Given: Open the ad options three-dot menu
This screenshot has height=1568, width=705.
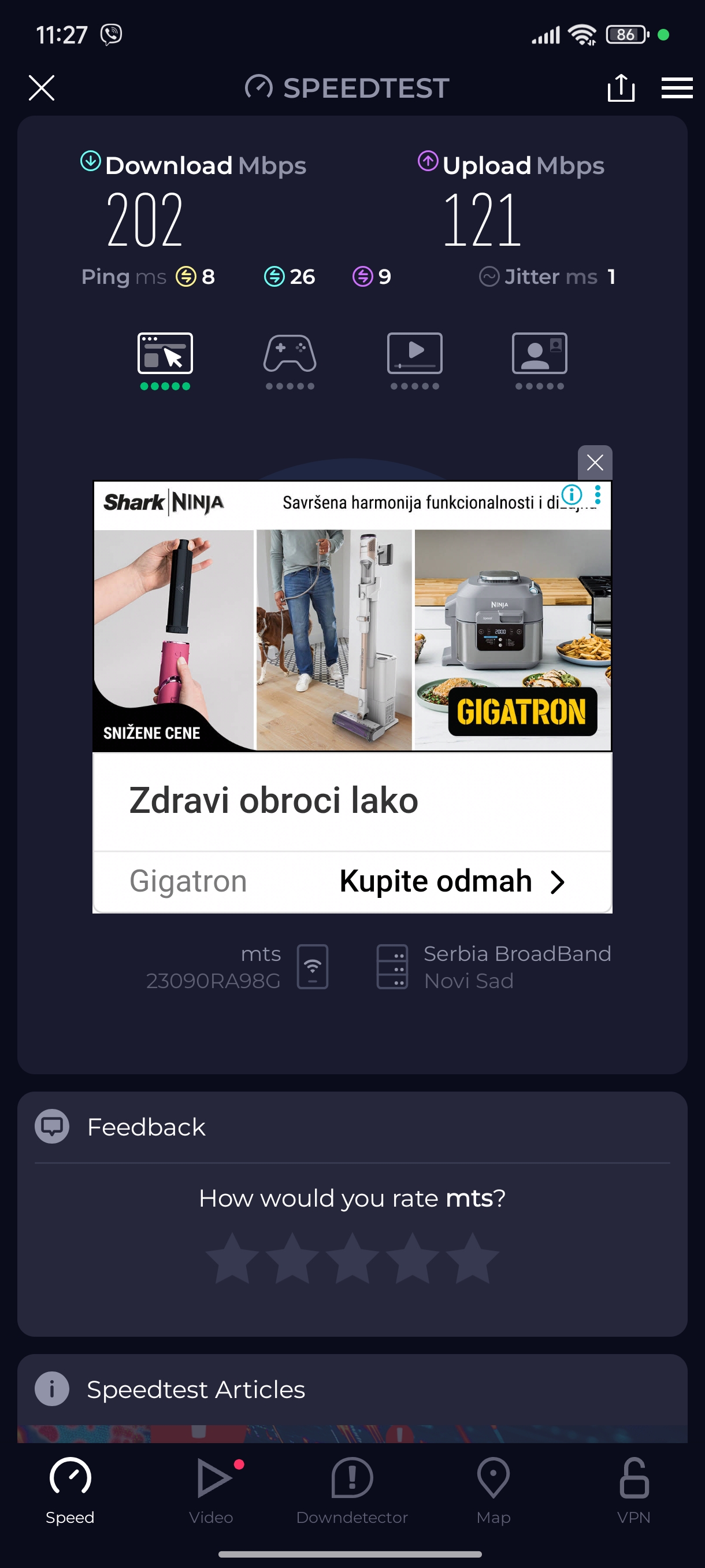Looking at the screenshot, I should [598, 494].
